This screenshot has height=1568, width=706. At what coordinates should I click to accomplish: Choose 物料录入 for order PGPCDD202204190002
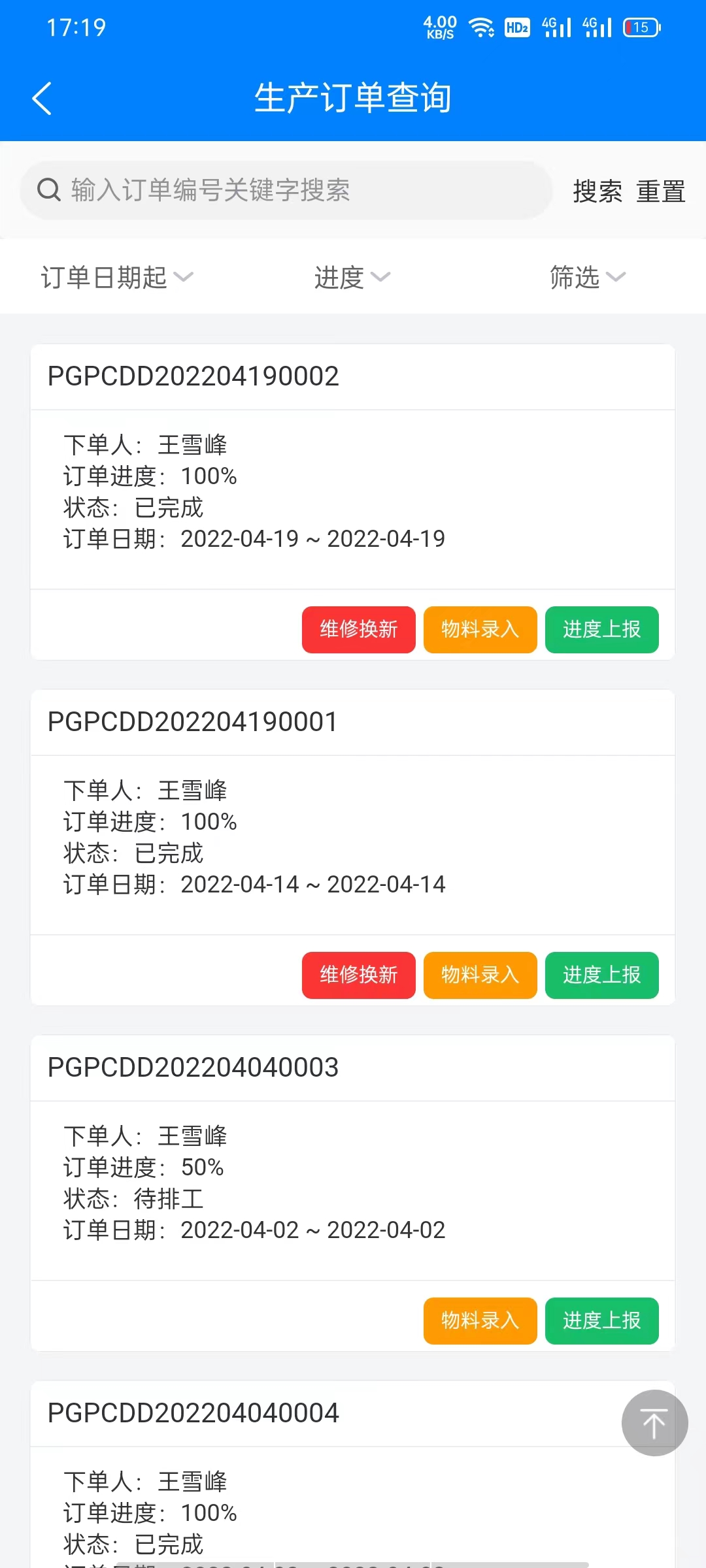480,629
